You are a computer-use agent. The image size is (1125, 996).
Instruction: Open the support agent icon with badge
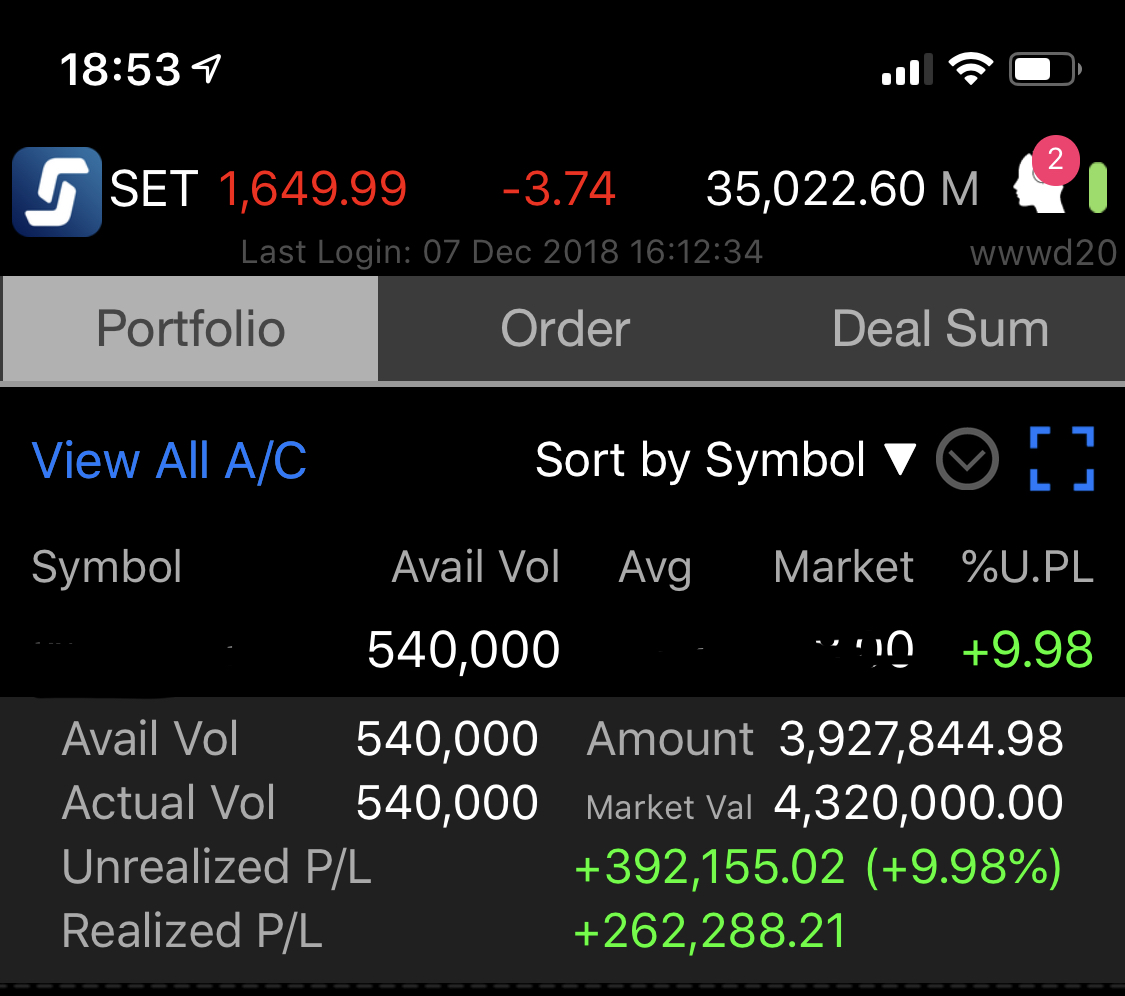click(1040, 183)
